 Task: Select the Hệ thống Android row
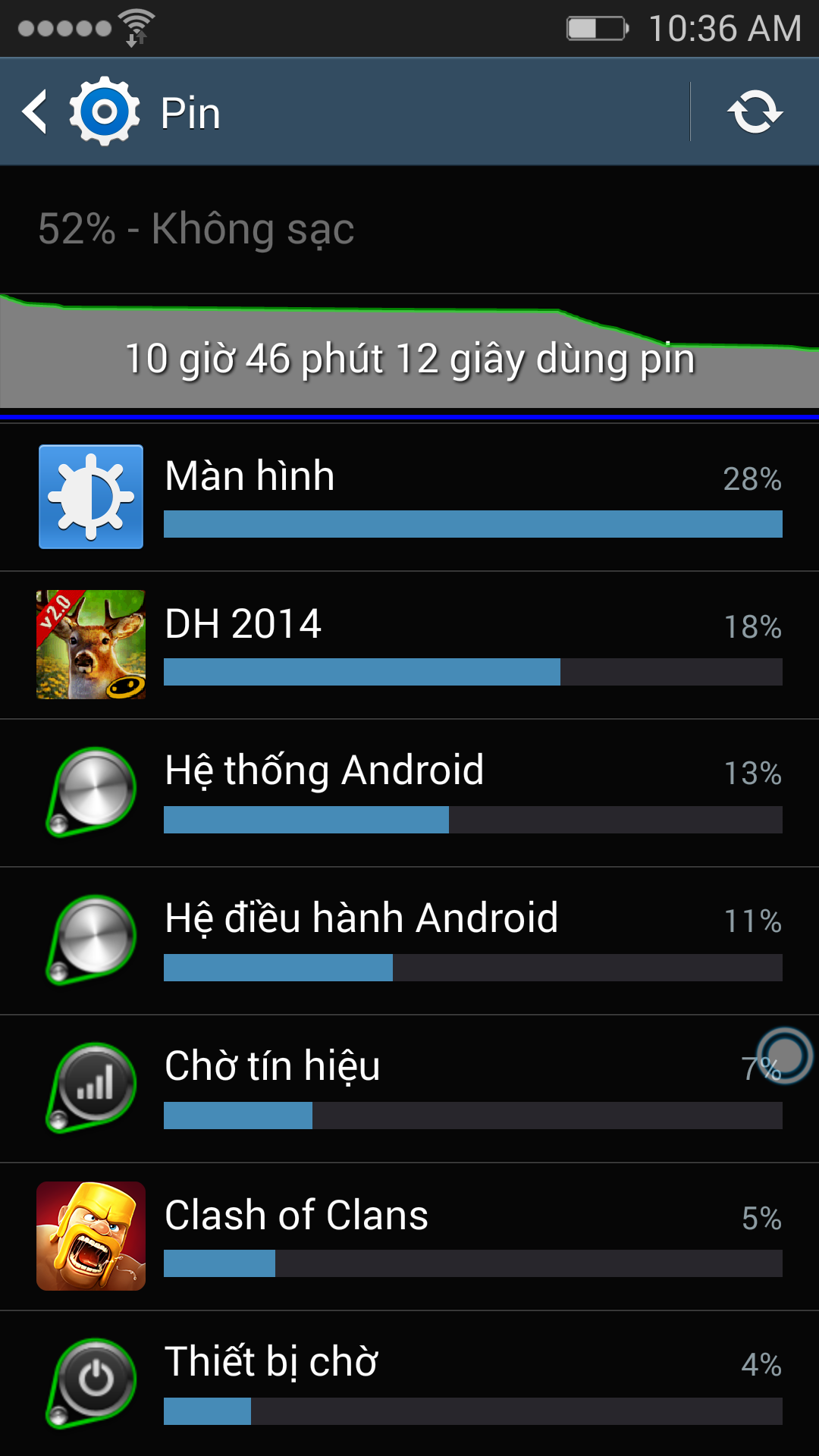click(409, 792)
